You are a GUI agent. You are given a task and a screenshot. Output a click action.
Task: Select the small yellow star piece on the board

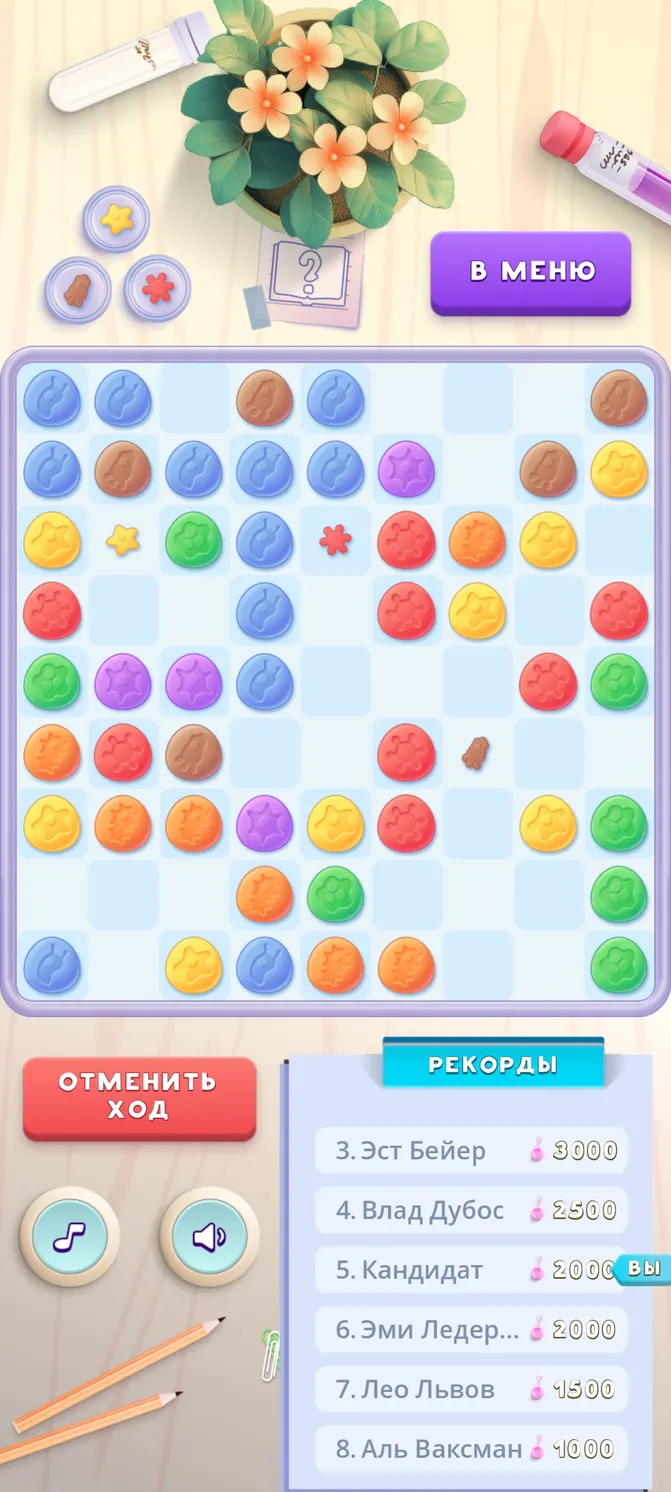pos(123,540)
